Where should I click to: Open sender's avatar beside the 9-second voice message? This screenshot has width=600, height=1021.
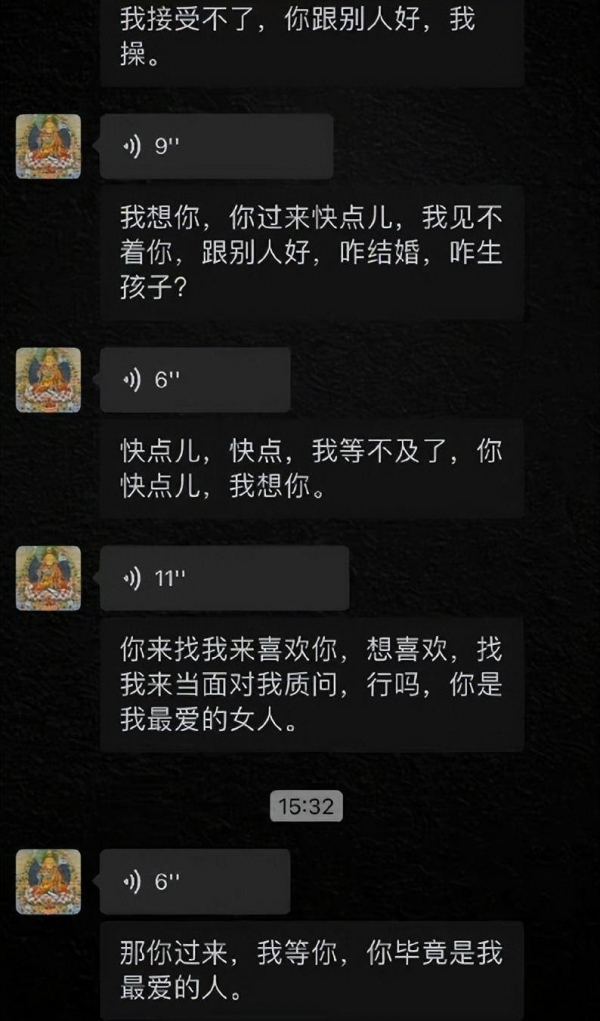[48, 146]
